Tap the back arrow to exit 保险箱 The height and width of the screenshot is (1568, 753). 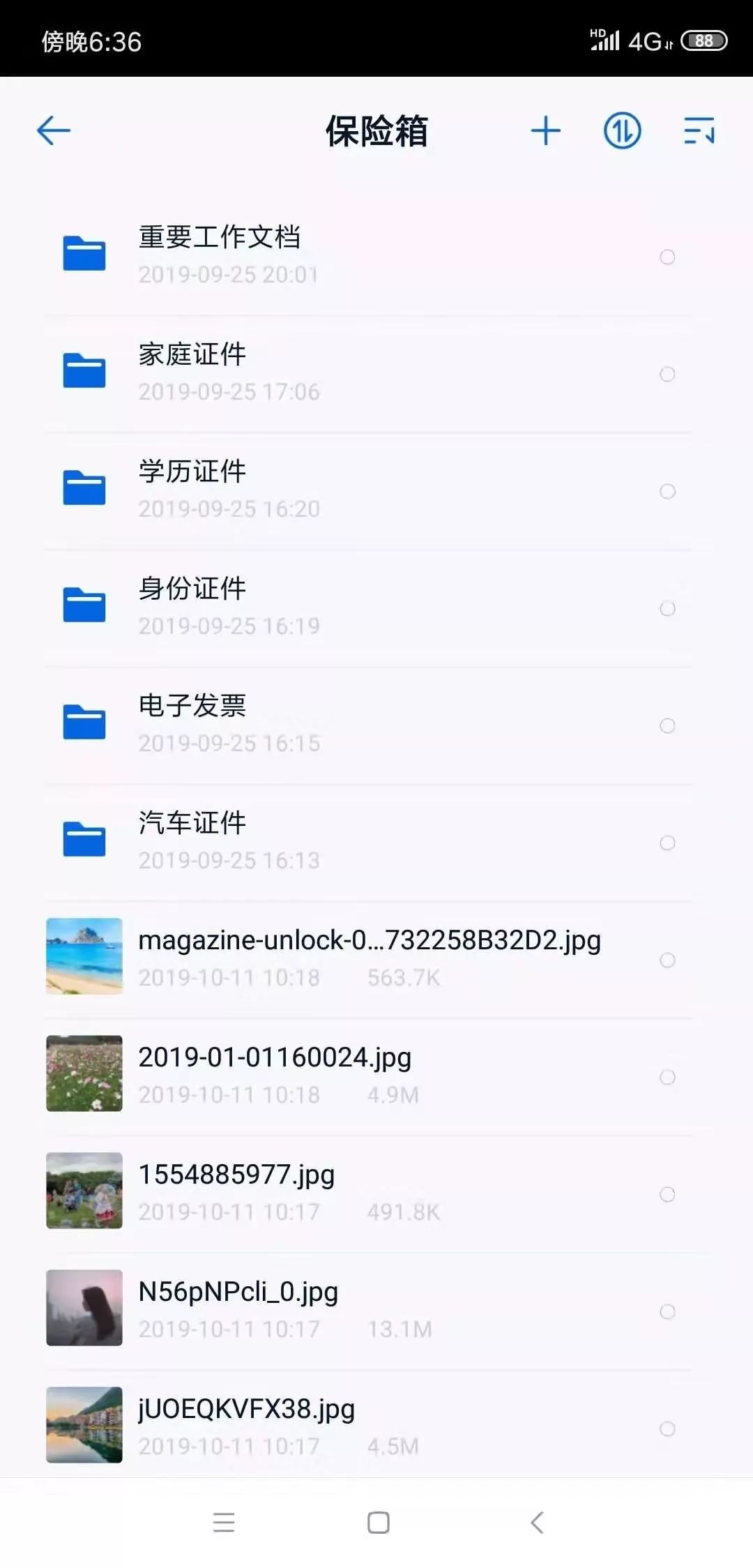click(52, 130)
